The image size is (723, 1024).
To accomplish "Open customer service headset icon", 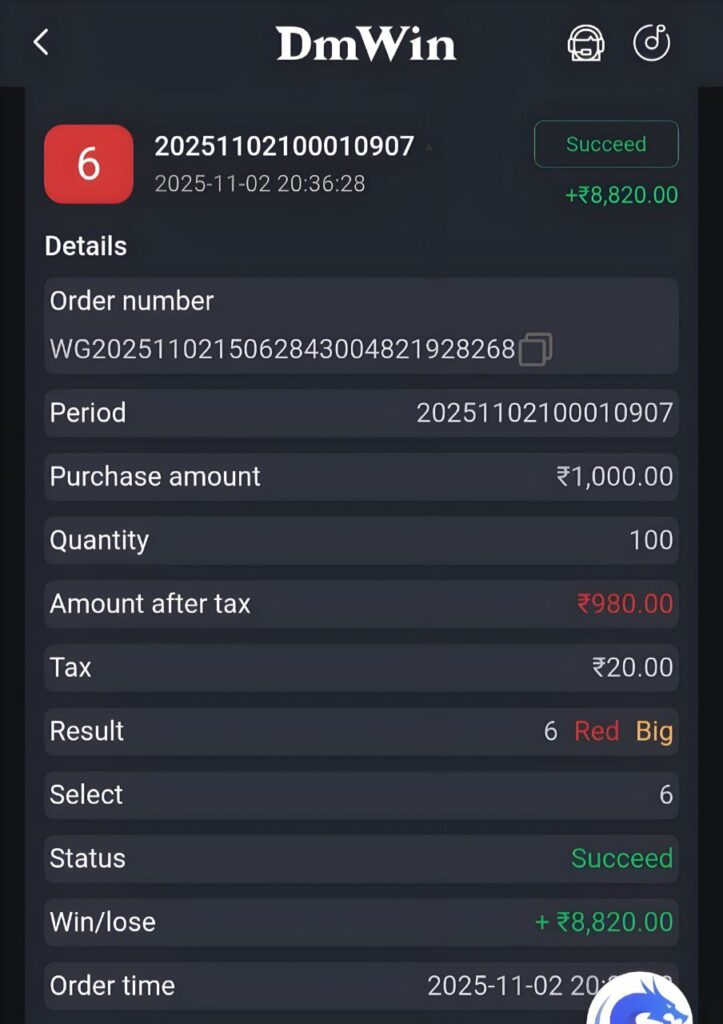I will tap(585, 43).
